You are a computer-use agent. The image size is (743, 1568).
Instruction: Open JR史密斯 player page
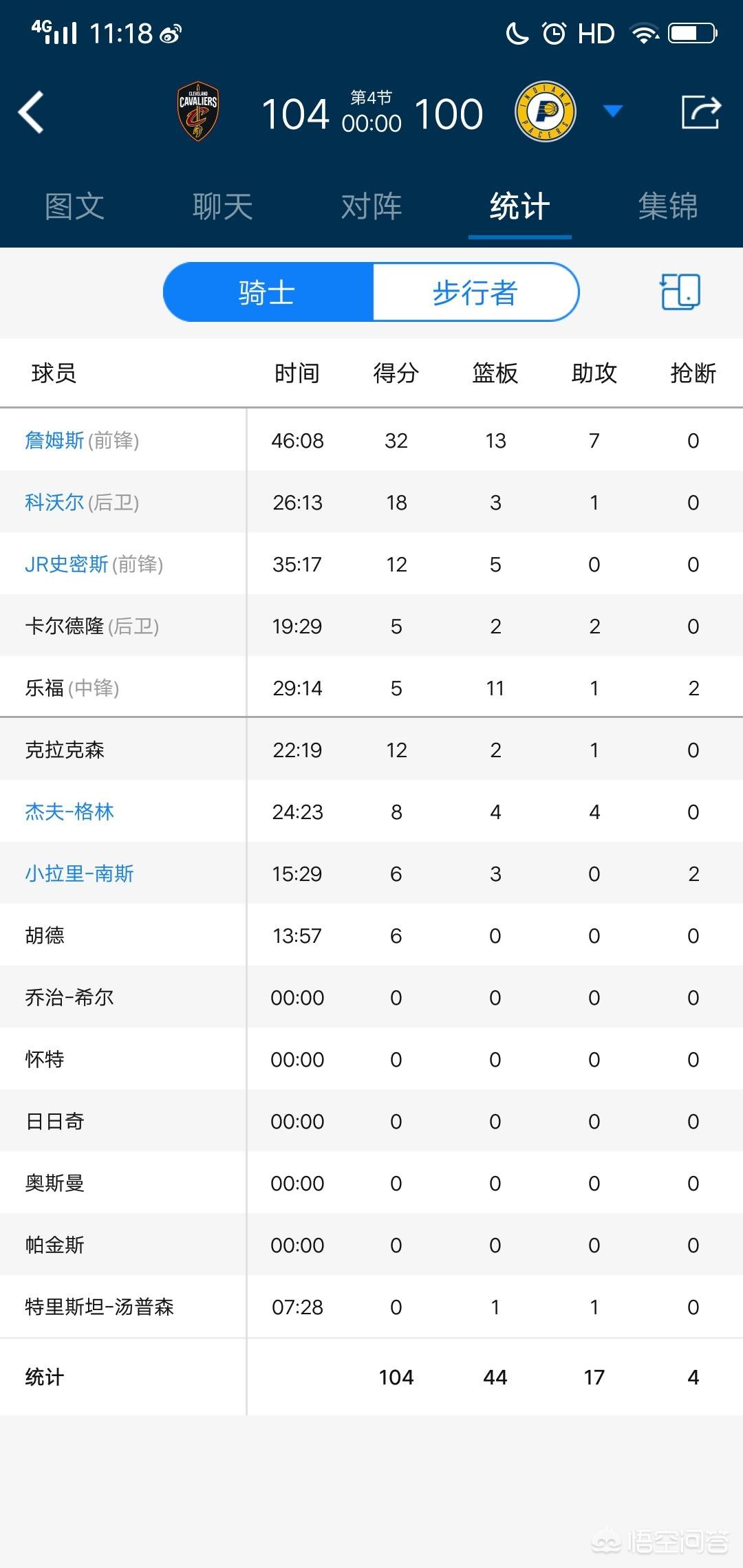click(67, 564)
